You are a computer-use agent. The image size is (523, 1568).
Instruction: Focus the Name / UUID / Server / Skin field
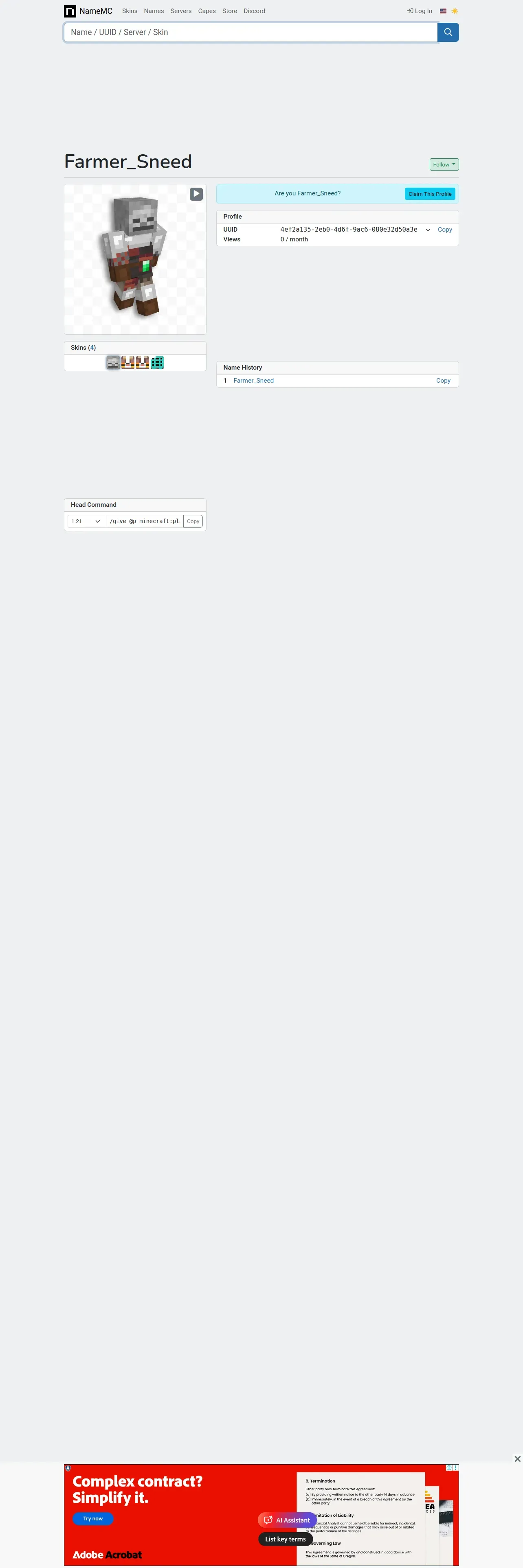coord(250,32)
